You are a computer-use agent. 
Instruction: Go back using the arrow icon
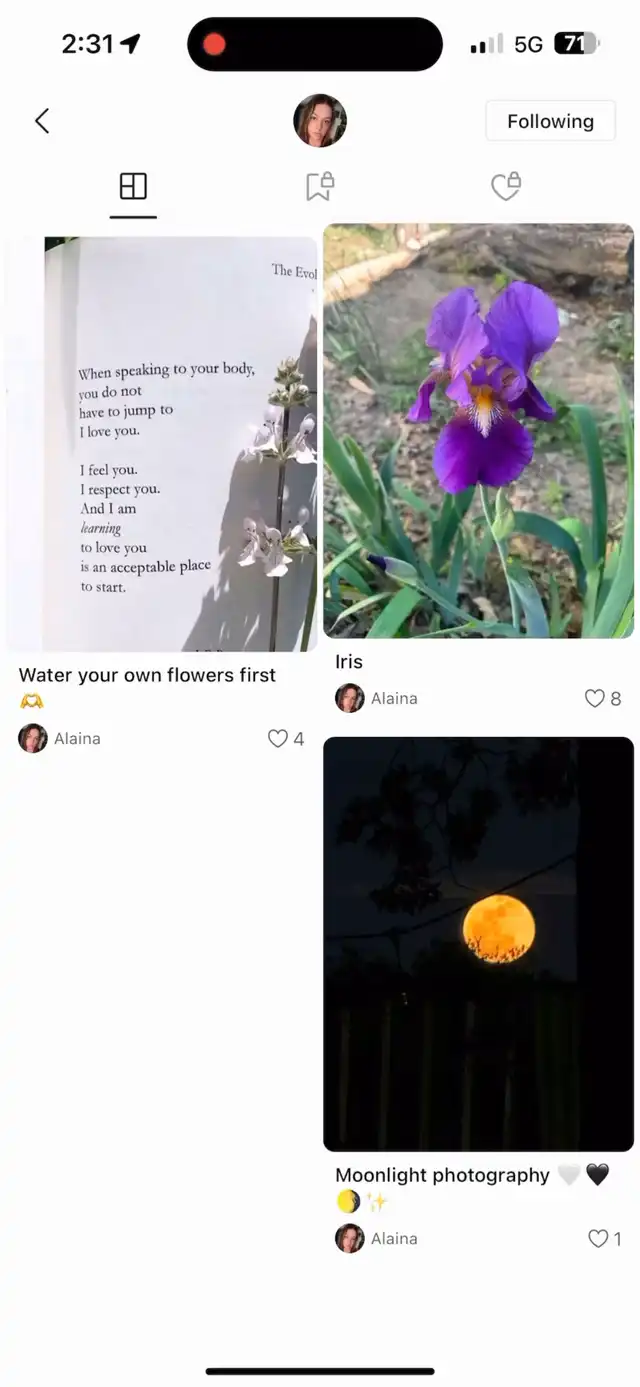coord(42,121)
